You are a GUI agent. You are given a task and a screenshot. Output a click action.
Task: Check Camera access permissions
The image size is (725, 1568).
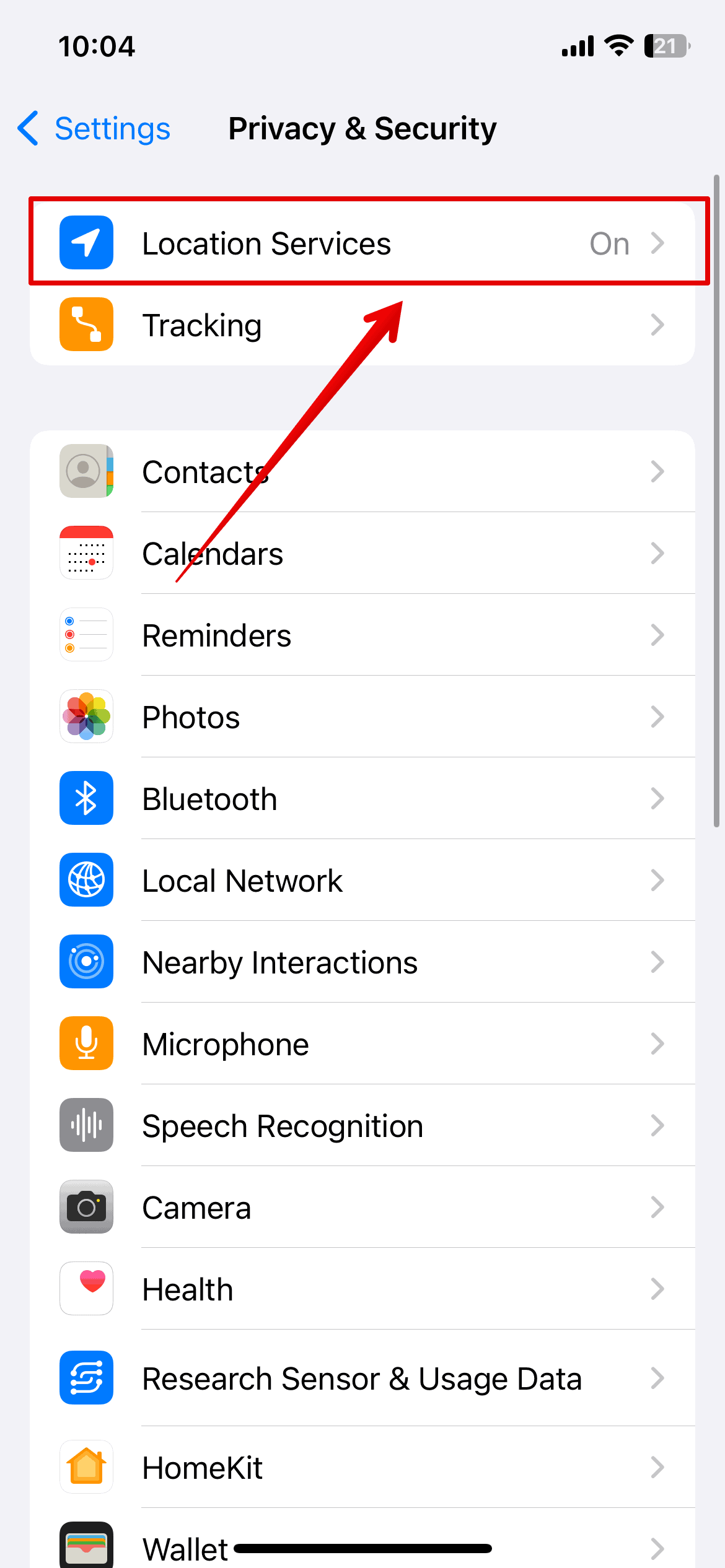[362, 1208]
